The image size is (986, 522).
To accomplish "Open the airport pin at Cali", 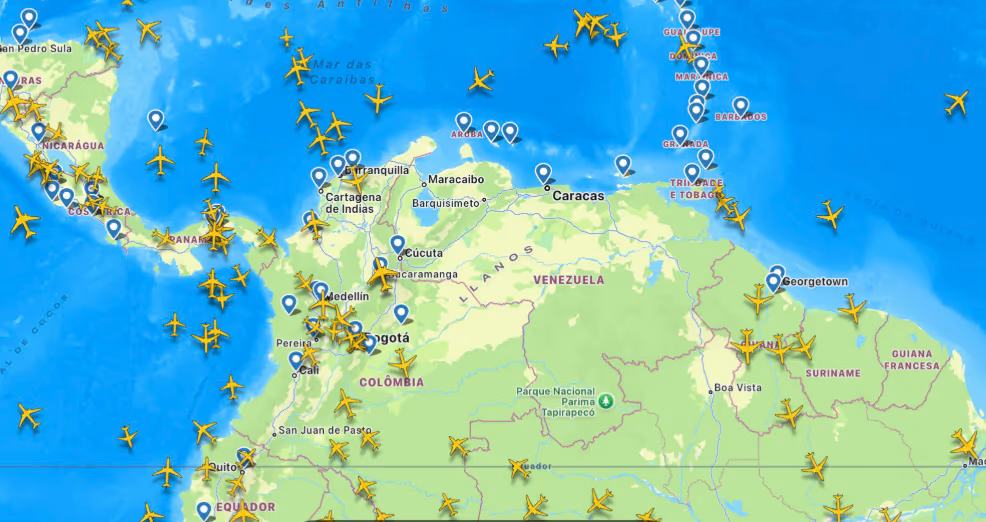I will [x=296, y=359].
